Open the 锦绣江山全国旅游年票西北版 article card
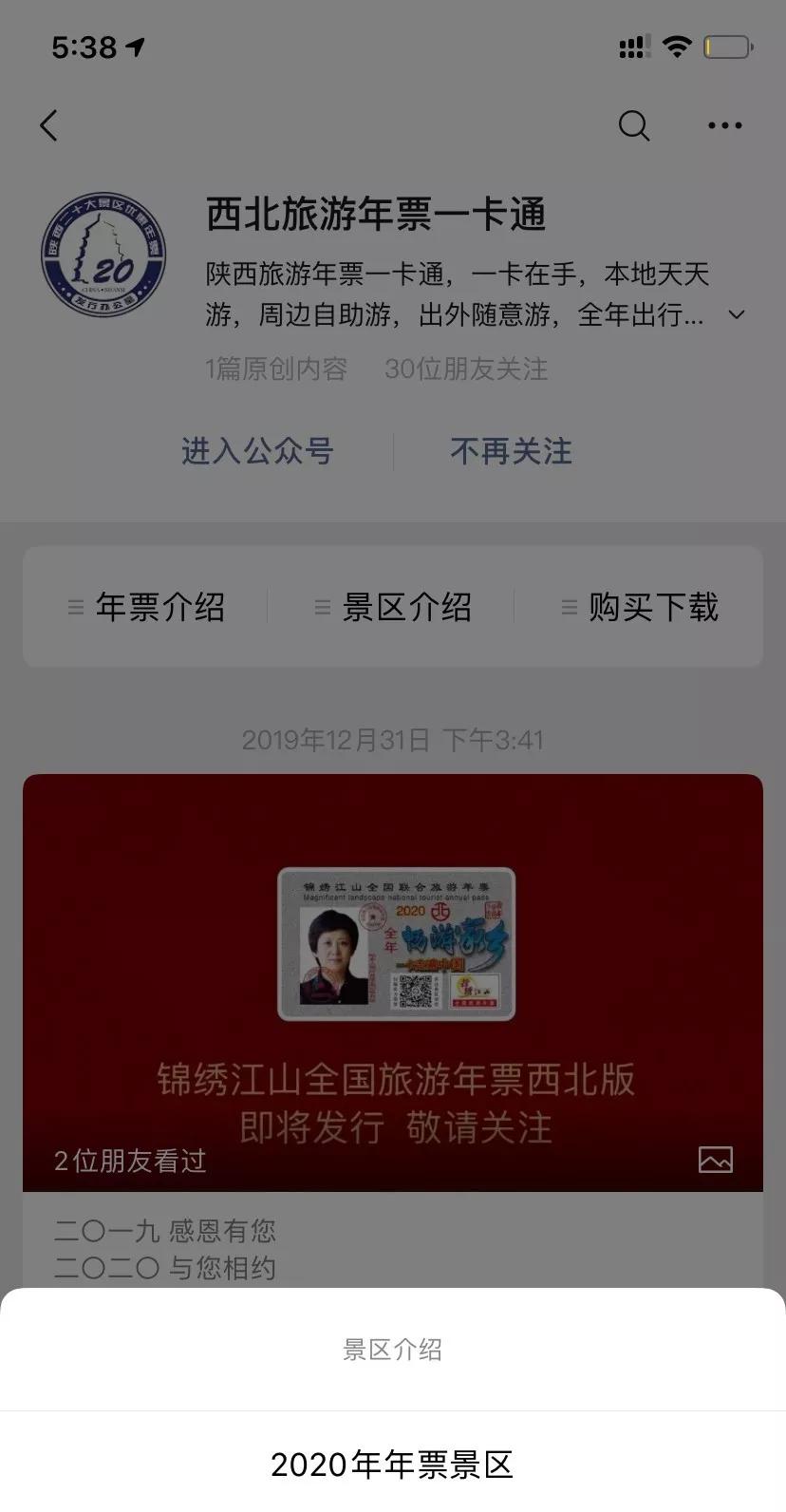Image resolution: width=786 pixels, height=1512 pixels. (393, 982)
